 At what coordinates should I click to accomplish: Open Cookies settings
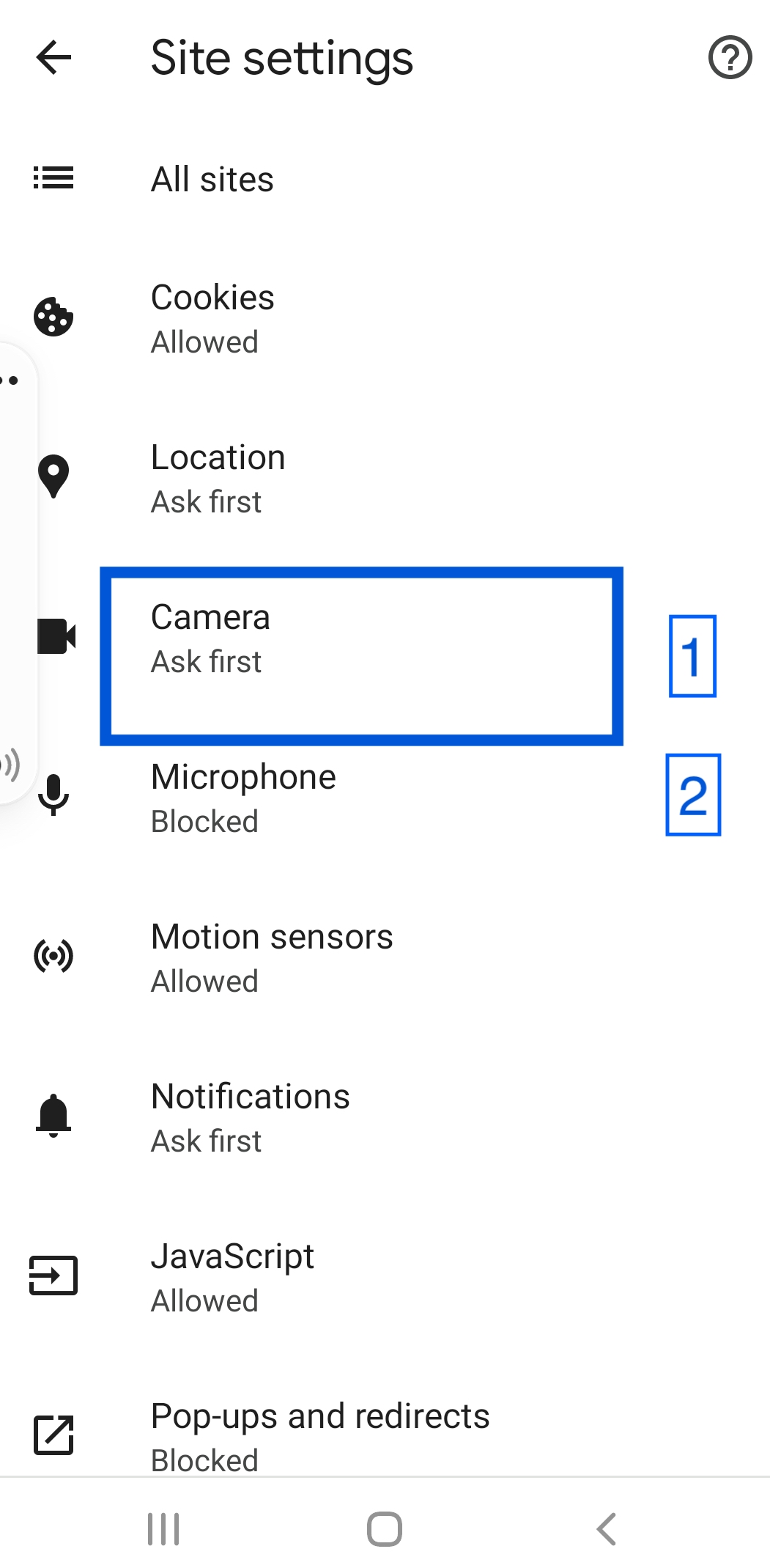coord(385,319)
